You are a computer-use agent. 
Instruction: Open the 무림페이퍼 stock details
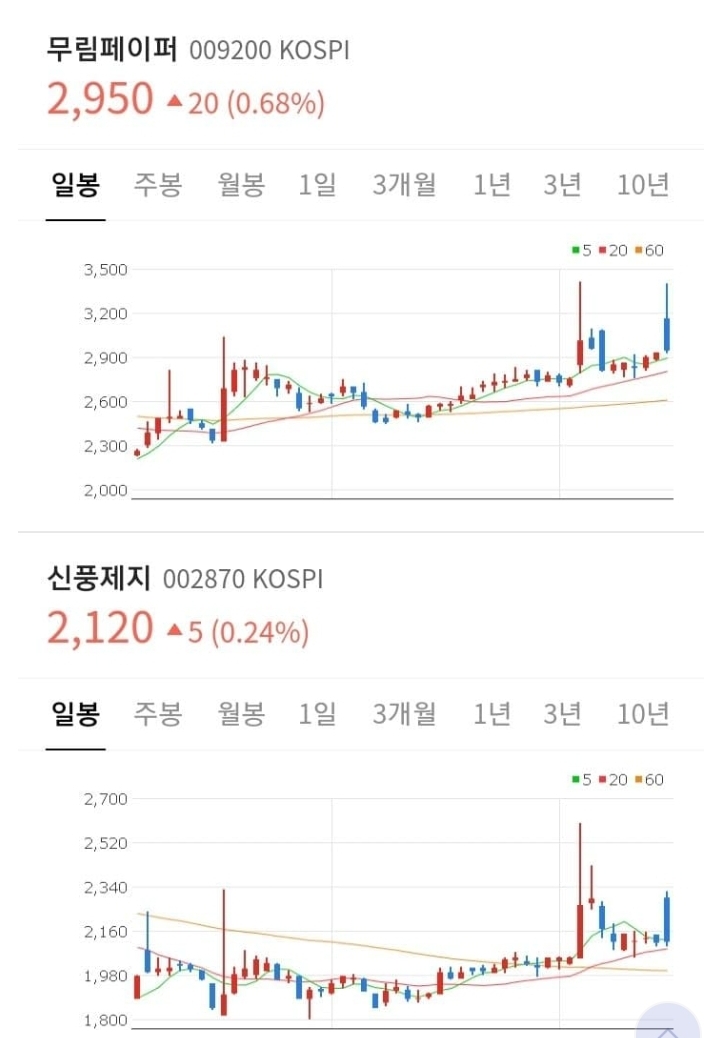tap(112, 50)
